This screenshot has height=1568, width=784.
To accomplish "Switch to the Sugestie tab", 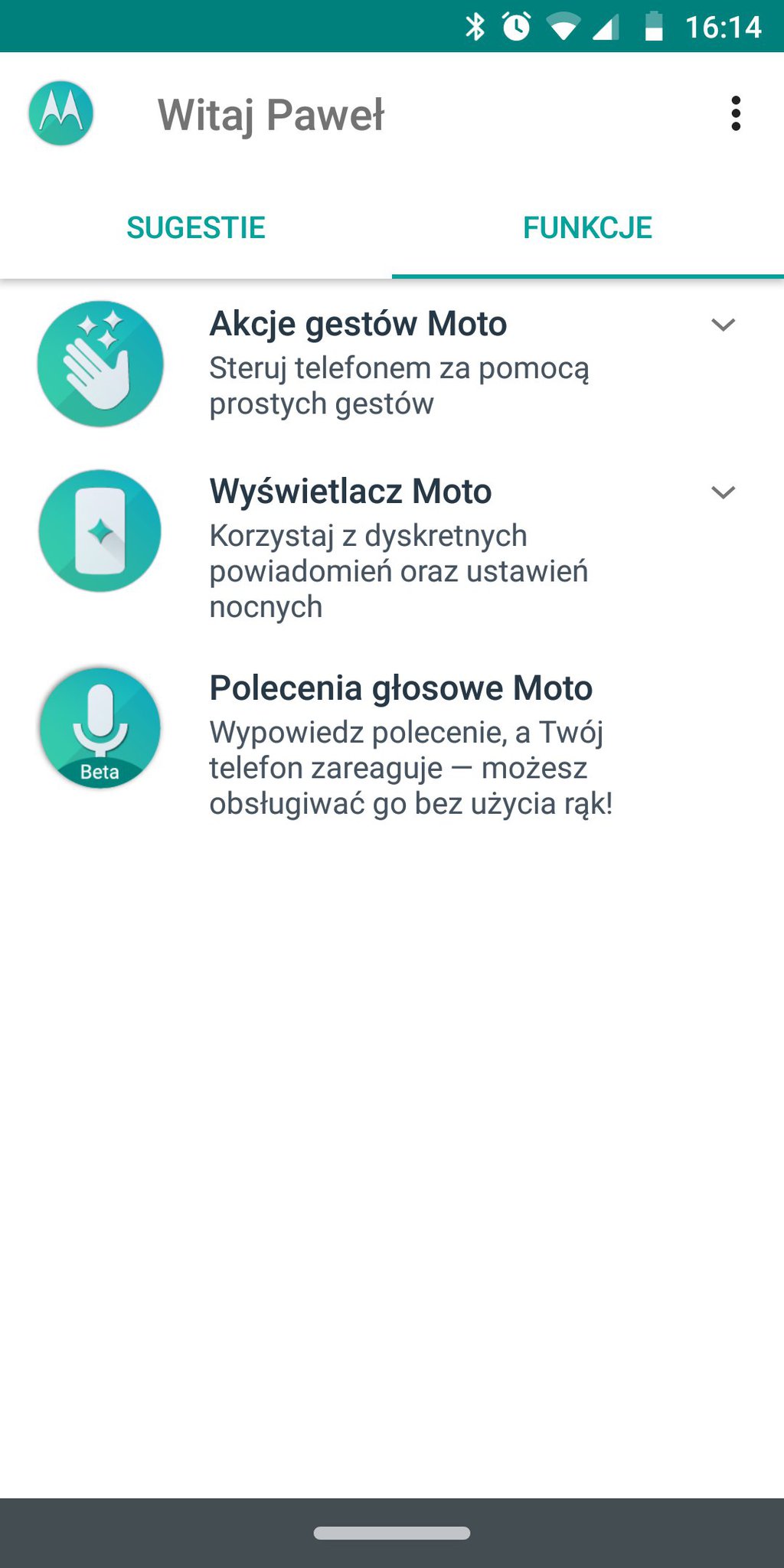I will pos(196,227).
